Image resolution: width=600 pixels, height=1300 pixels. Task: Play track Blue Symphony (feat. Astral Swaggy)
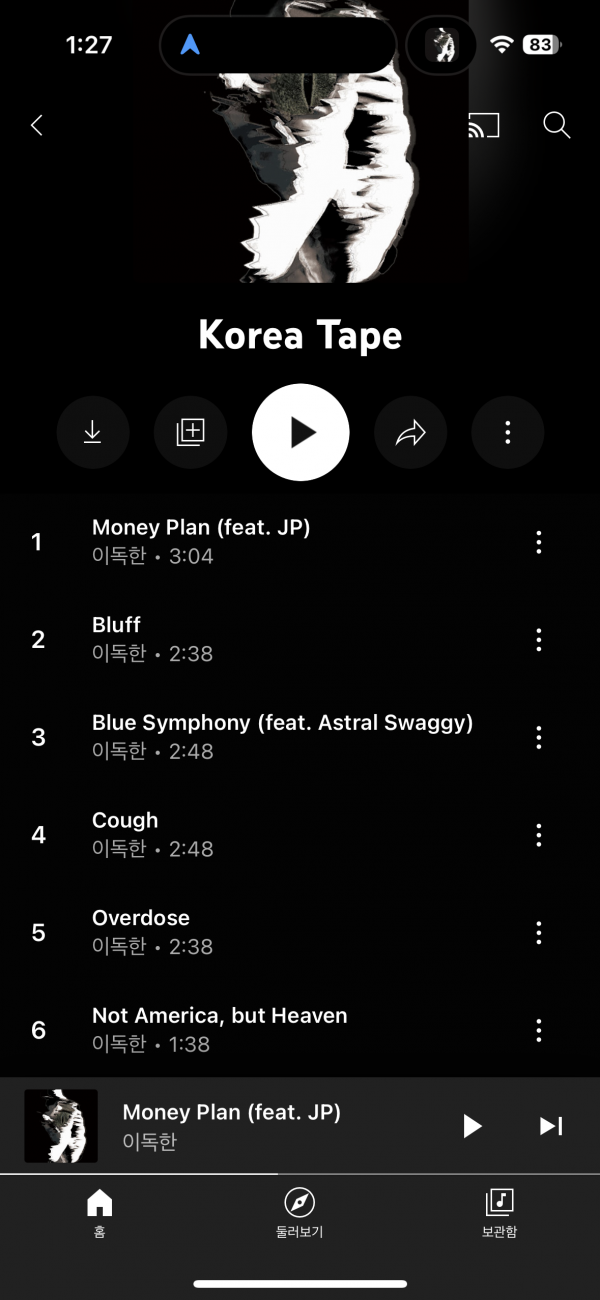[x=282, y=736]
